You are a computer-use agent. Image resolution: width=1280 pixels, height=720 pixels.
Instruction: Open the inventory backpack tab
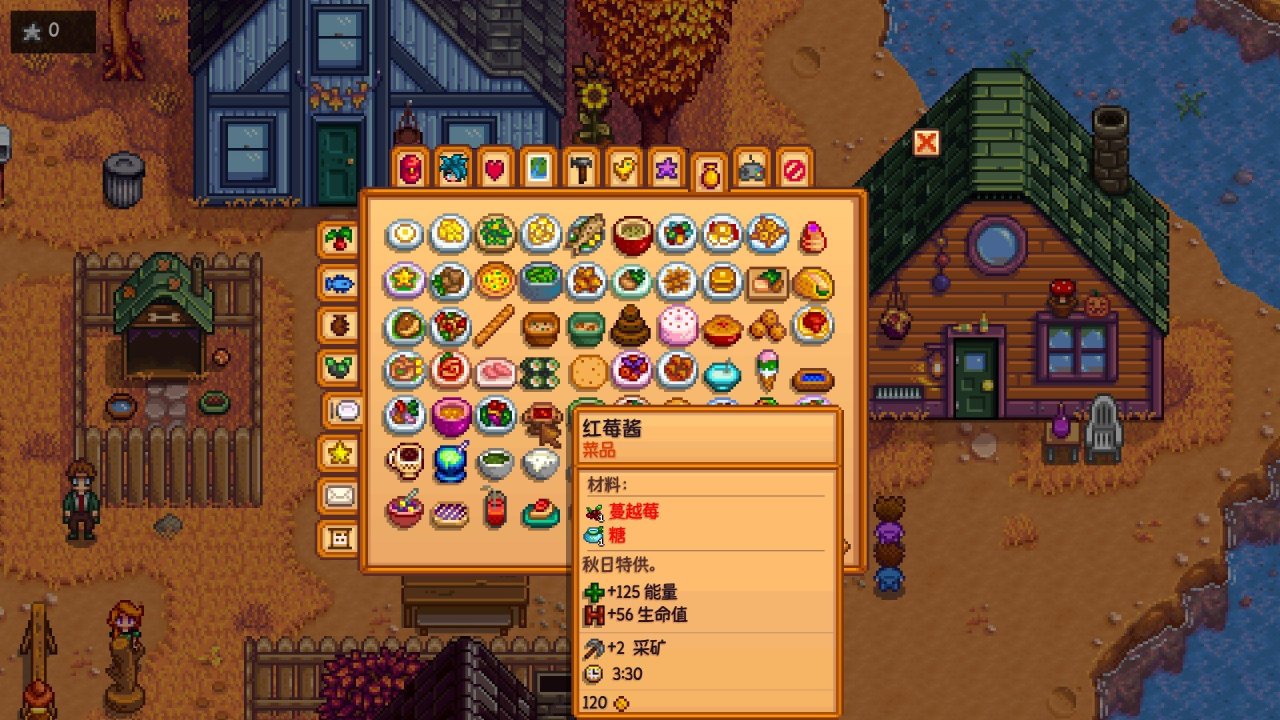(409, 168)
